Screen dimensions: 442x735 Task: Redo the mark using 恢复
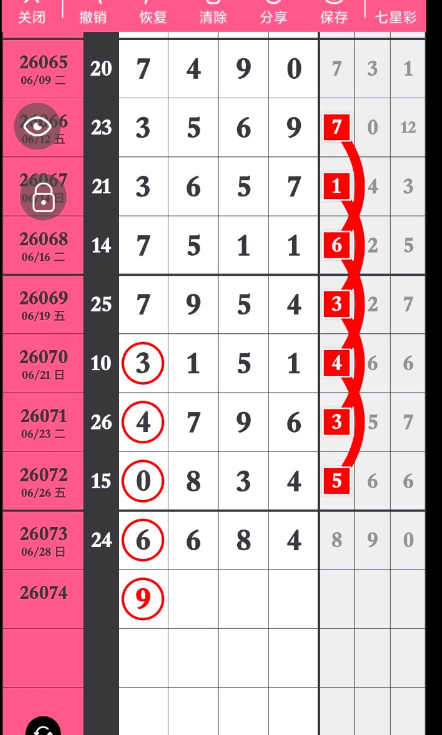coord(153,14)
